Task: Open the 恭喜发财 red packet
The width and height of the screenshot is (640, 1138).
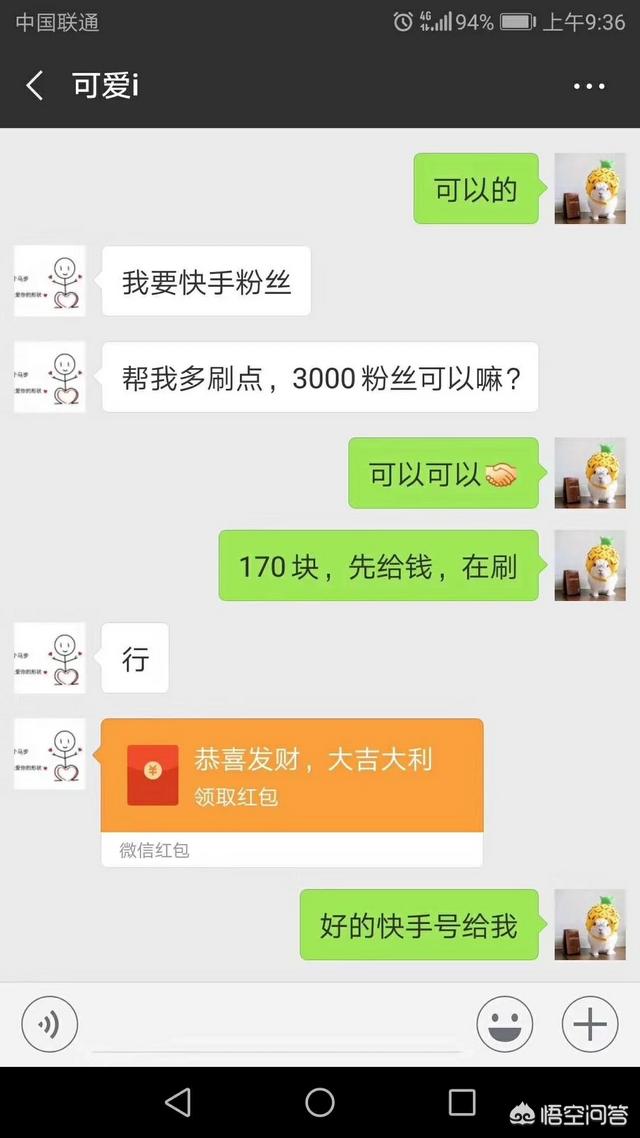Action: (292, 775)
